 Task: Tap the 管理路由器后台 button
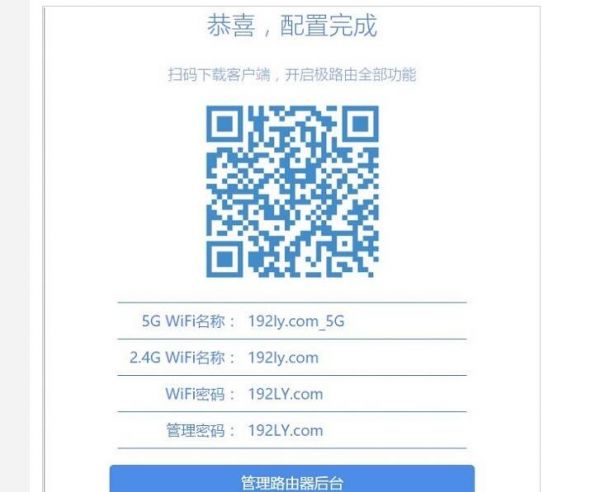(292, 480)
